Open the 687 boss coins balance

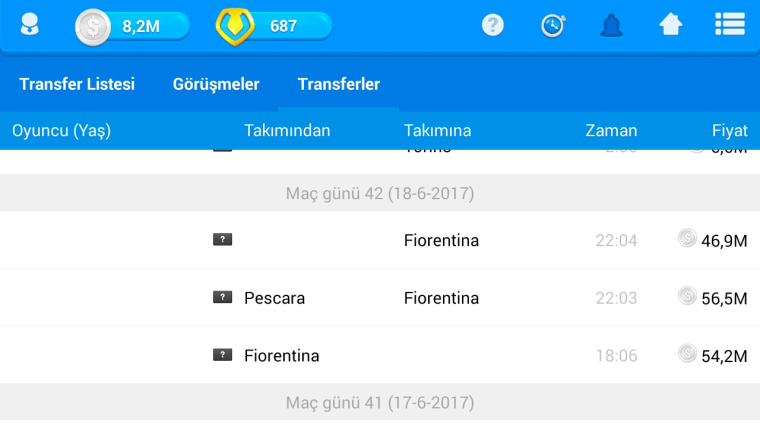coord(273,26)
